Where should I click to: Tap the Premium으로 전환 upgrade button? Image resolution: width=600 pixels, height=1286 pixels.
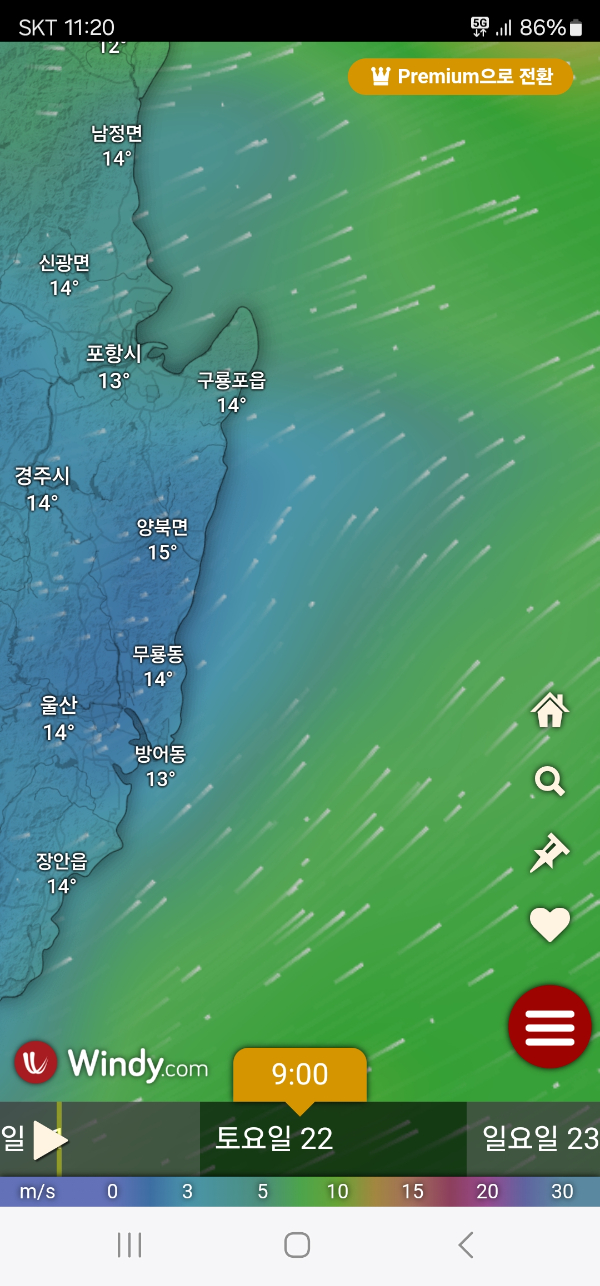[460, 76]
